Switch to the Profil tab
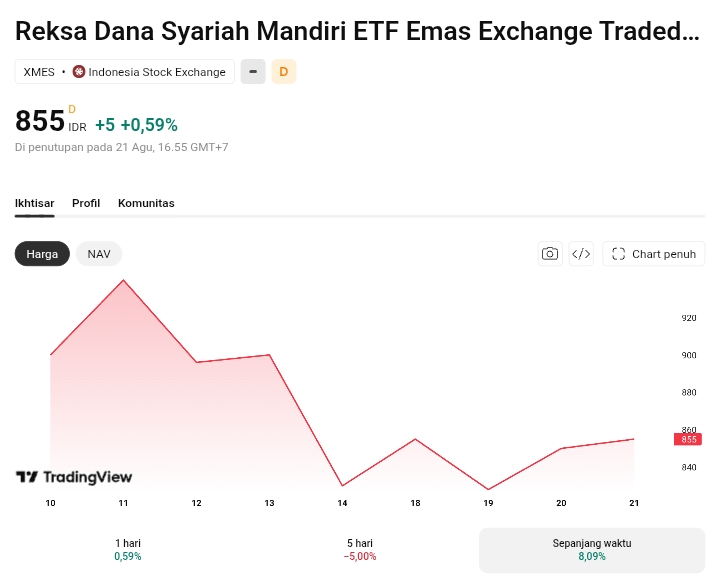This screenshot has width=720, height=582. click(86, 203)
